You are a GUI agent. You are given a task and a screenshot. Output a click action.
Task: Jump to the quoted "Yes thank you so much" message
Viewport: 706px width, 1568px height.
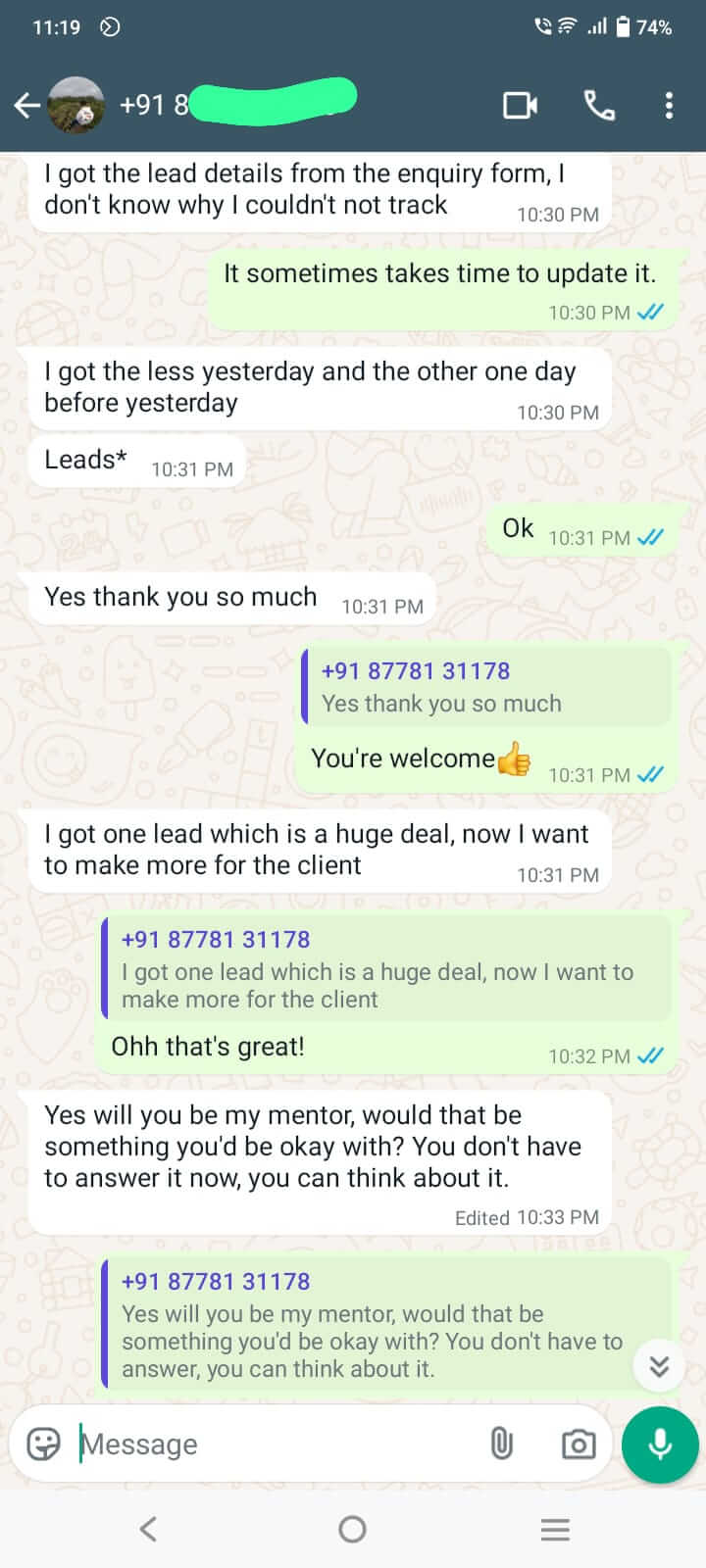click(486, 687)
